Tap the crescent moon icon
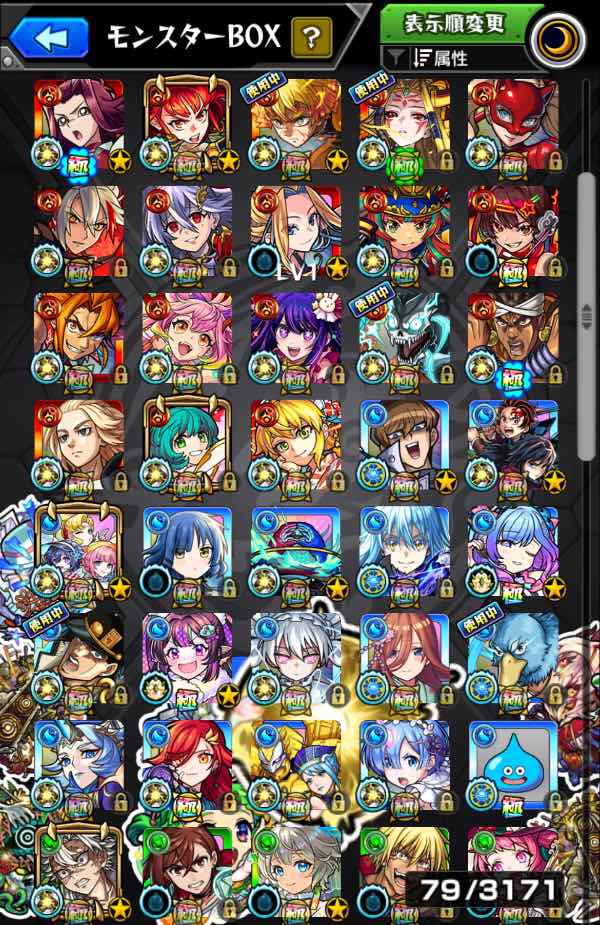The width and height of the screenshot is (600, 925). point(558,40)
